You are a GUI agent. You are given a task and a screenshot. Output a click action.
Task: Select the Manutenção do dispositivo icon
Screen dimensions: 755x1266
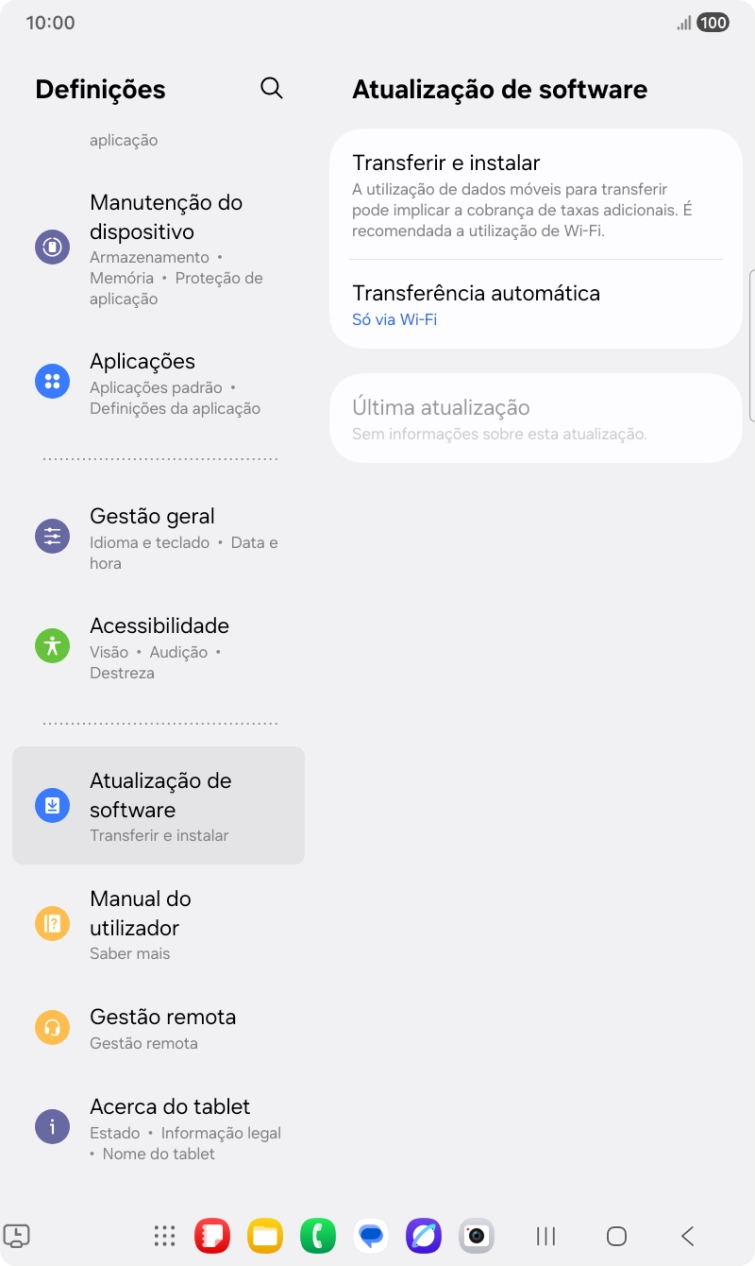(51, 246)
